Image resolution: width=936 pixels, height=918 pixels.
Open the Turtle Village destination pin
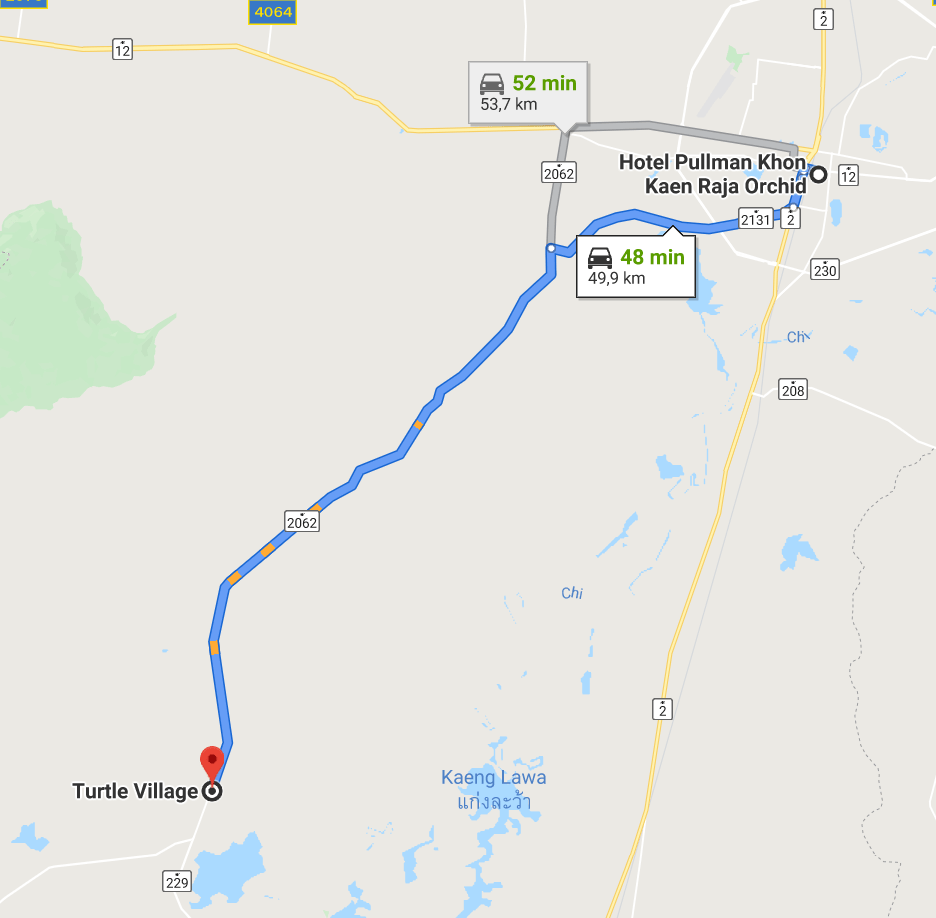click(x=211, y=765)
